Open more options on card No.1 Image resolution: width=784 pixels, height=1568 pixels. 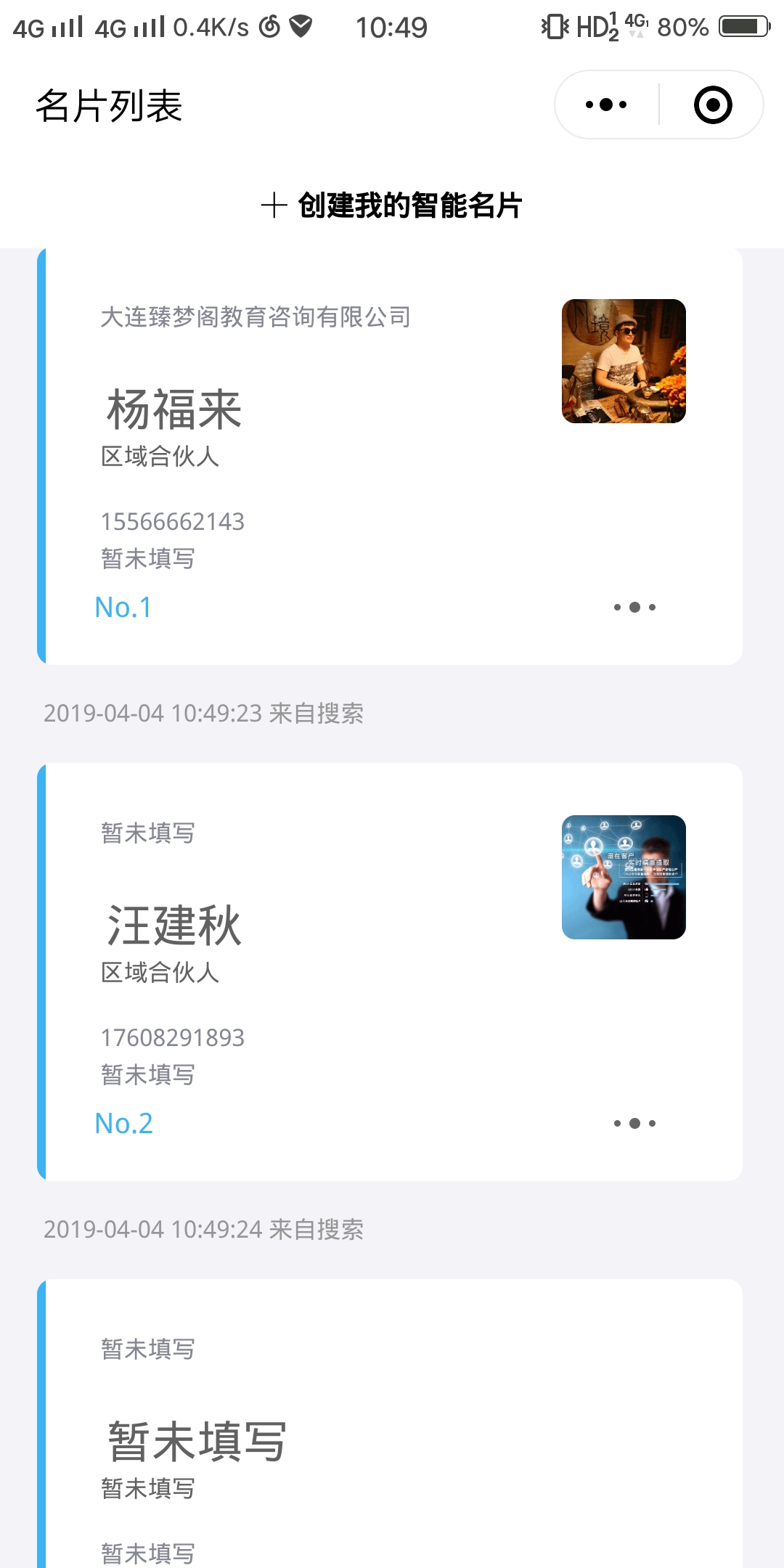634,608
